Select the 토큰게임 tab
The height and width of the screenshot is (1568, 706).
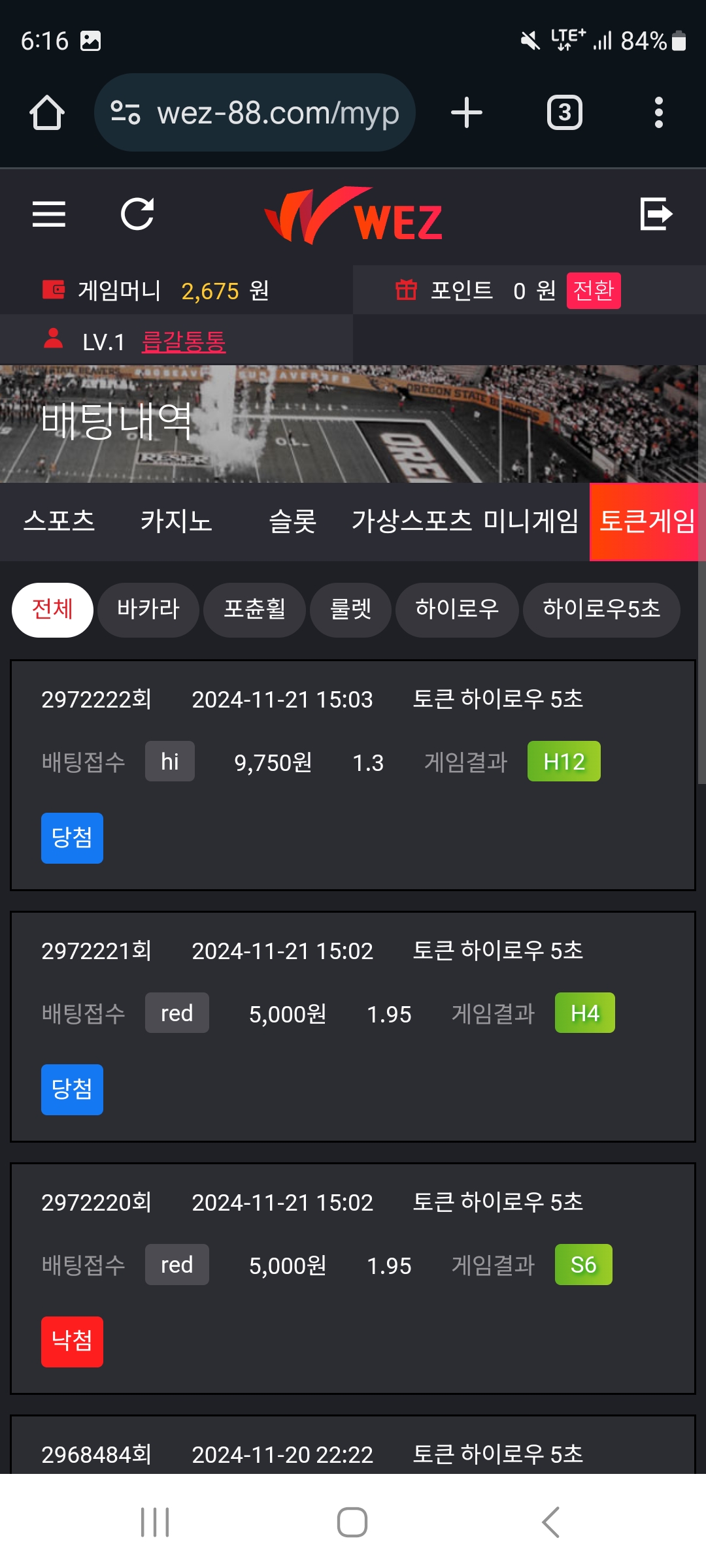pos(647,521)
